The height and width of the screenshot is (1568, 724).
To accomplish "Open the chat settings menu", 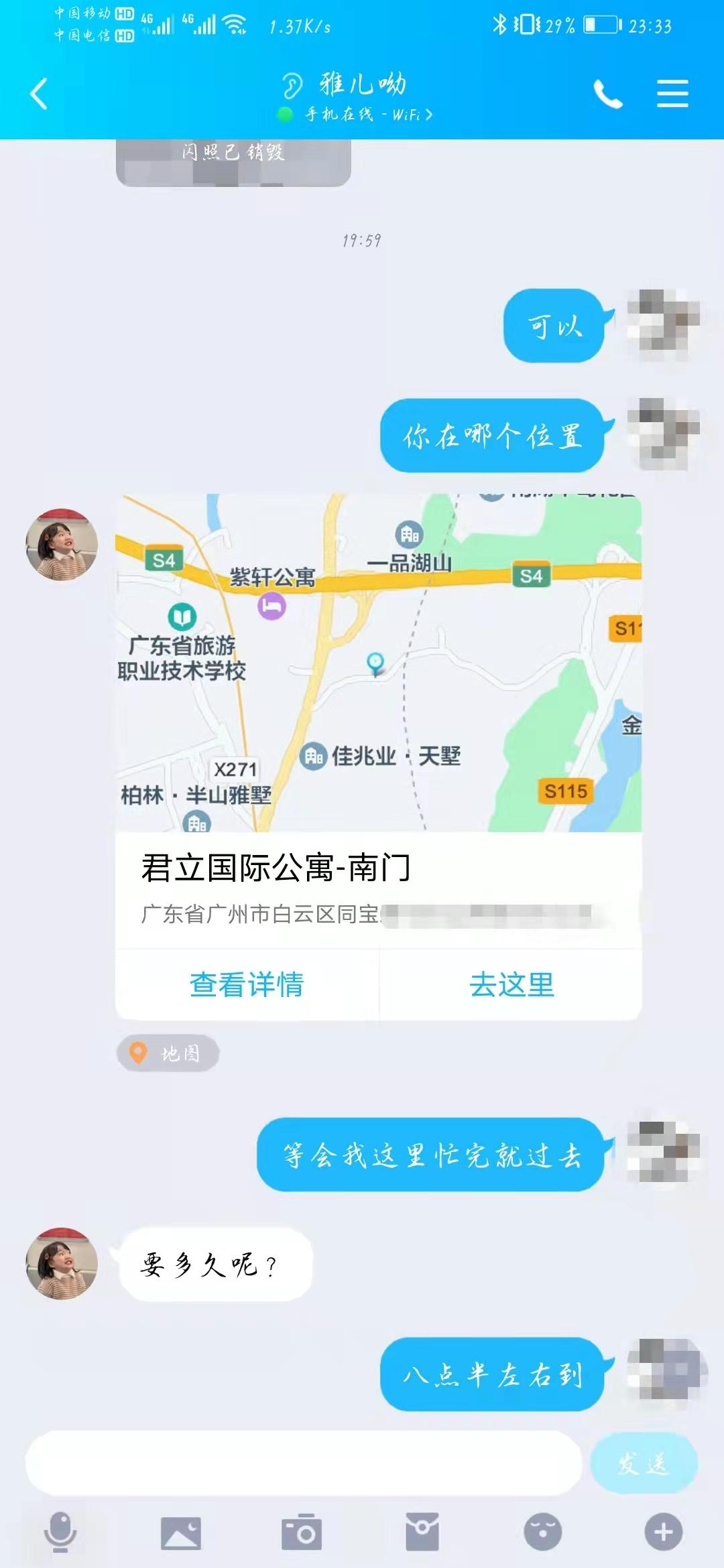I will [672, 93].
